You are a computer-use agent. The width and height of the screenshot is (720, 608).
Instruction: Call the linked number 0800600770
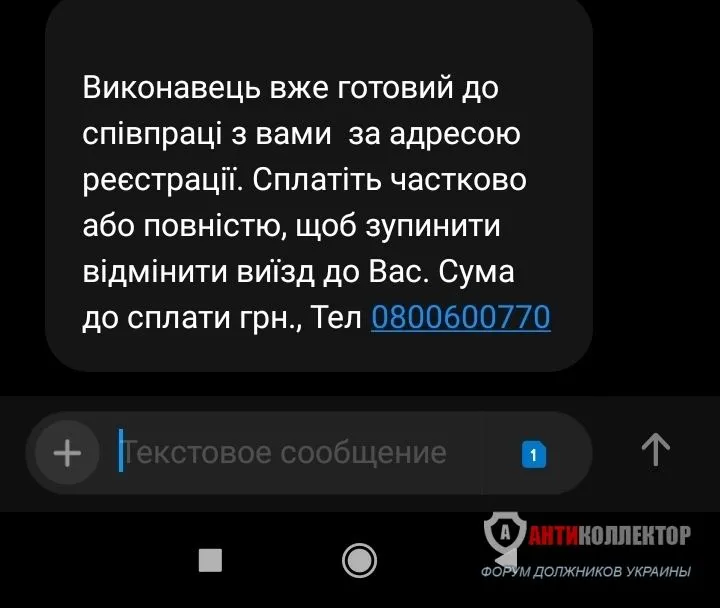point(460,318)
